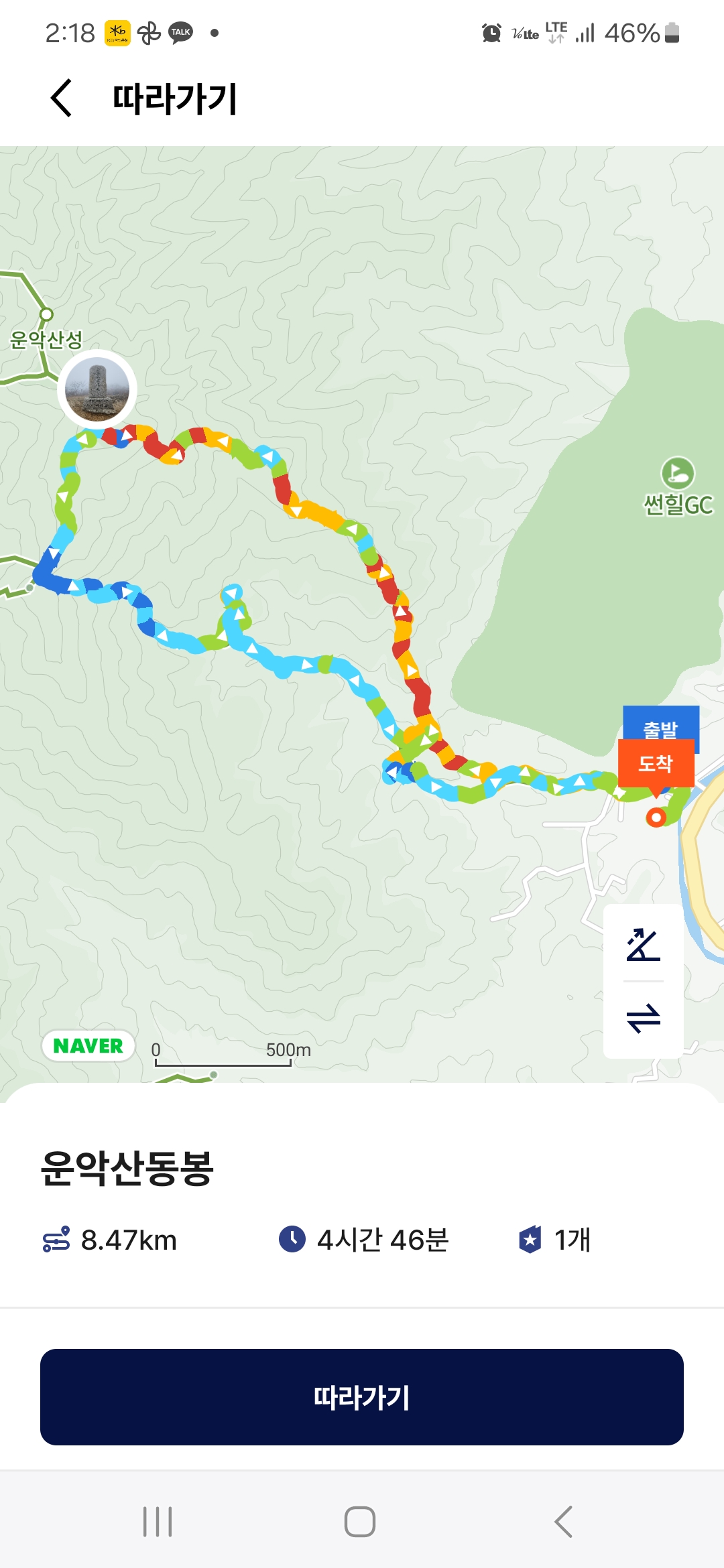
Task: Go to the home screen
Action: pyautogui.click(x=360, y=1521)
